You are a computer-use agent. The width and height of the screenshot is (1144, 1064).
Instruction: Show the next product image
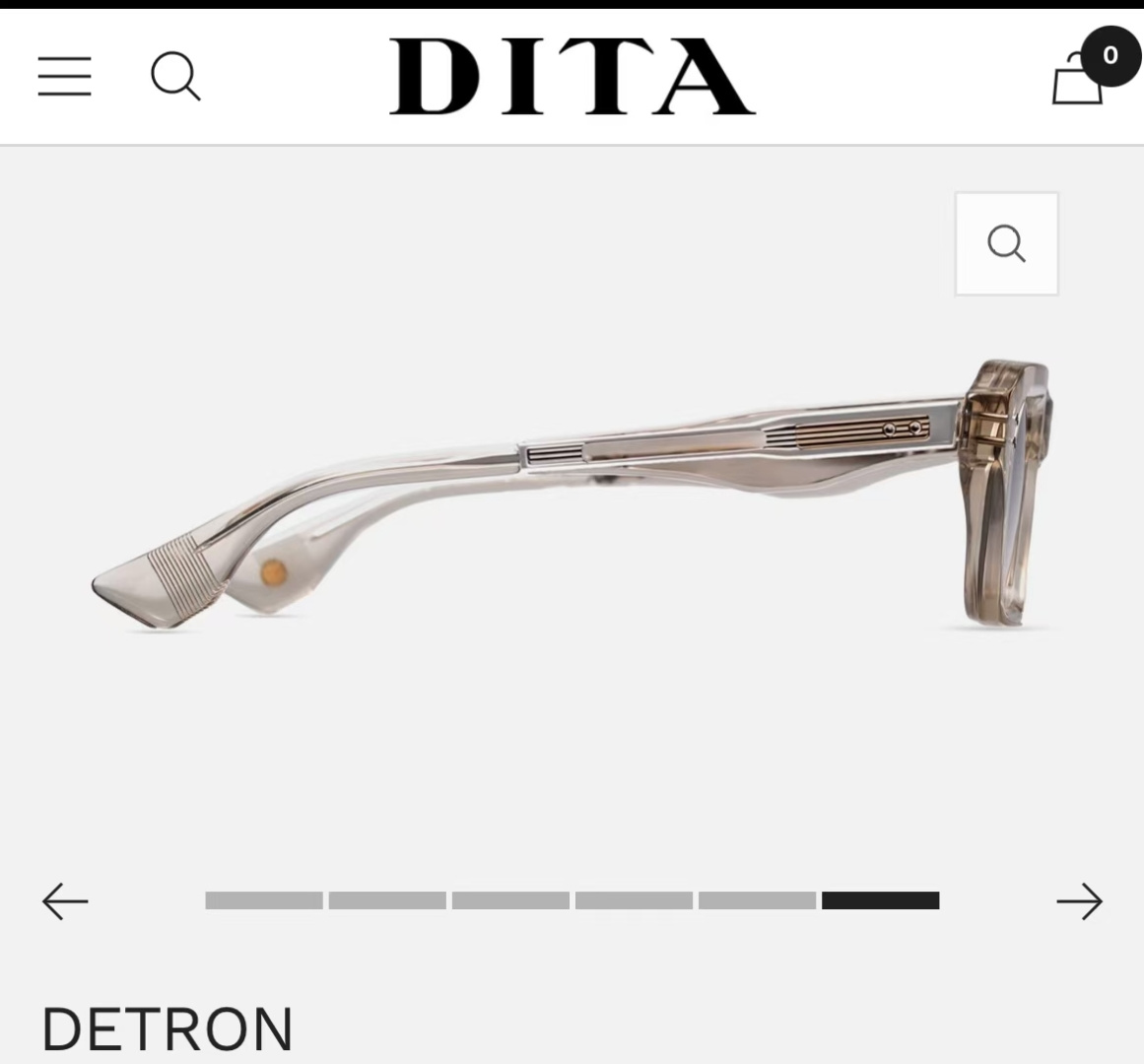pyautogui.click(x=1079, y=900)
